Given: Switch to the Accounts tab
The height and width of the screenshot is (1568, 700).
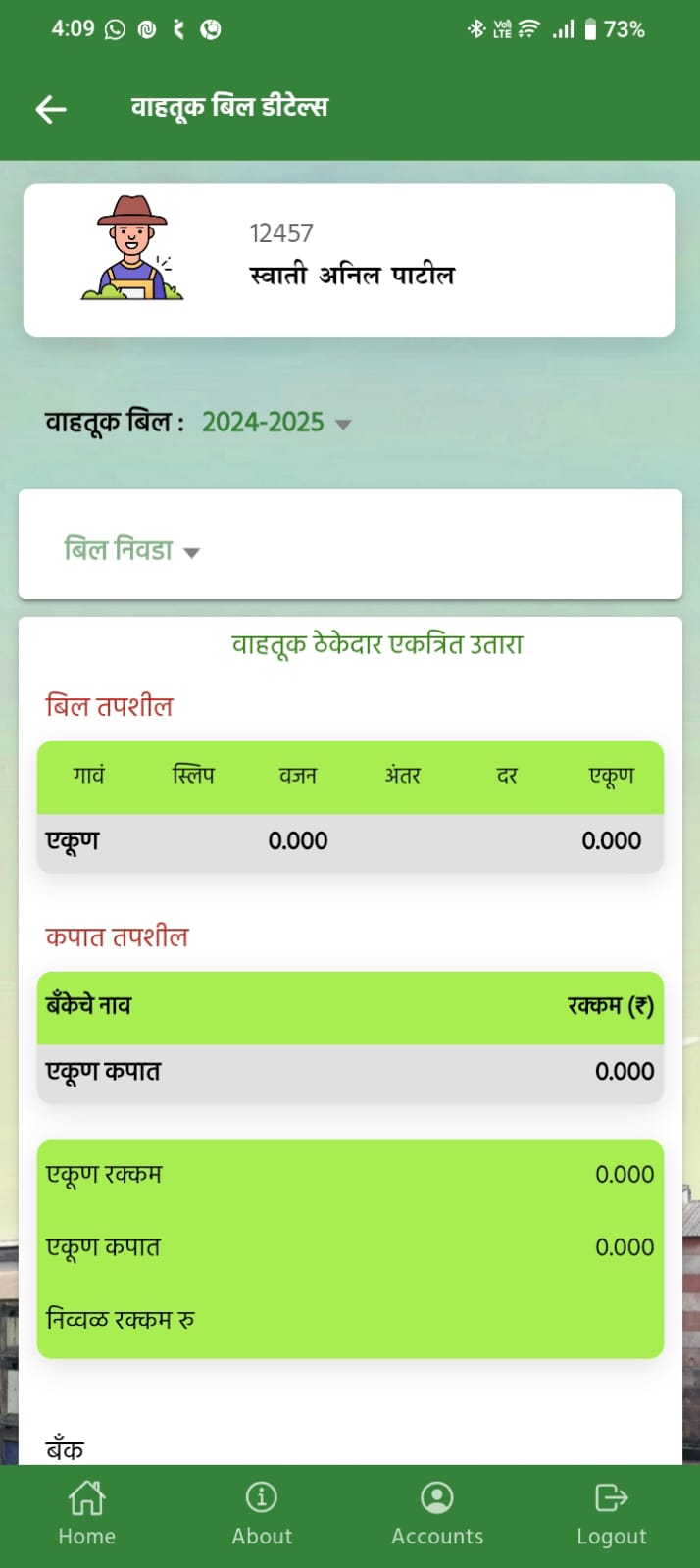Looking at the screenshot, I should click(x=437, y=1513).
